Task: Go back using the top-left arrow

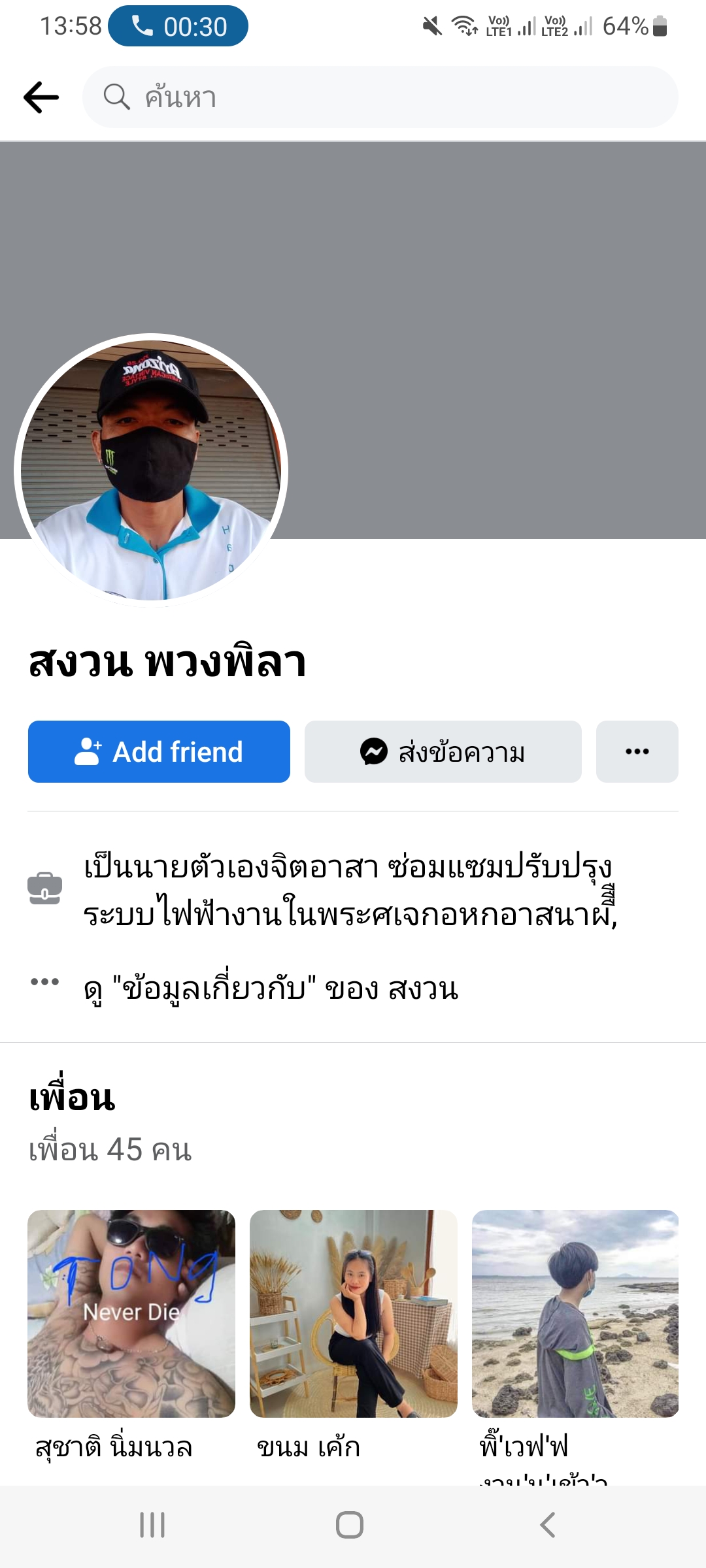Action: (x=41, y=97)
